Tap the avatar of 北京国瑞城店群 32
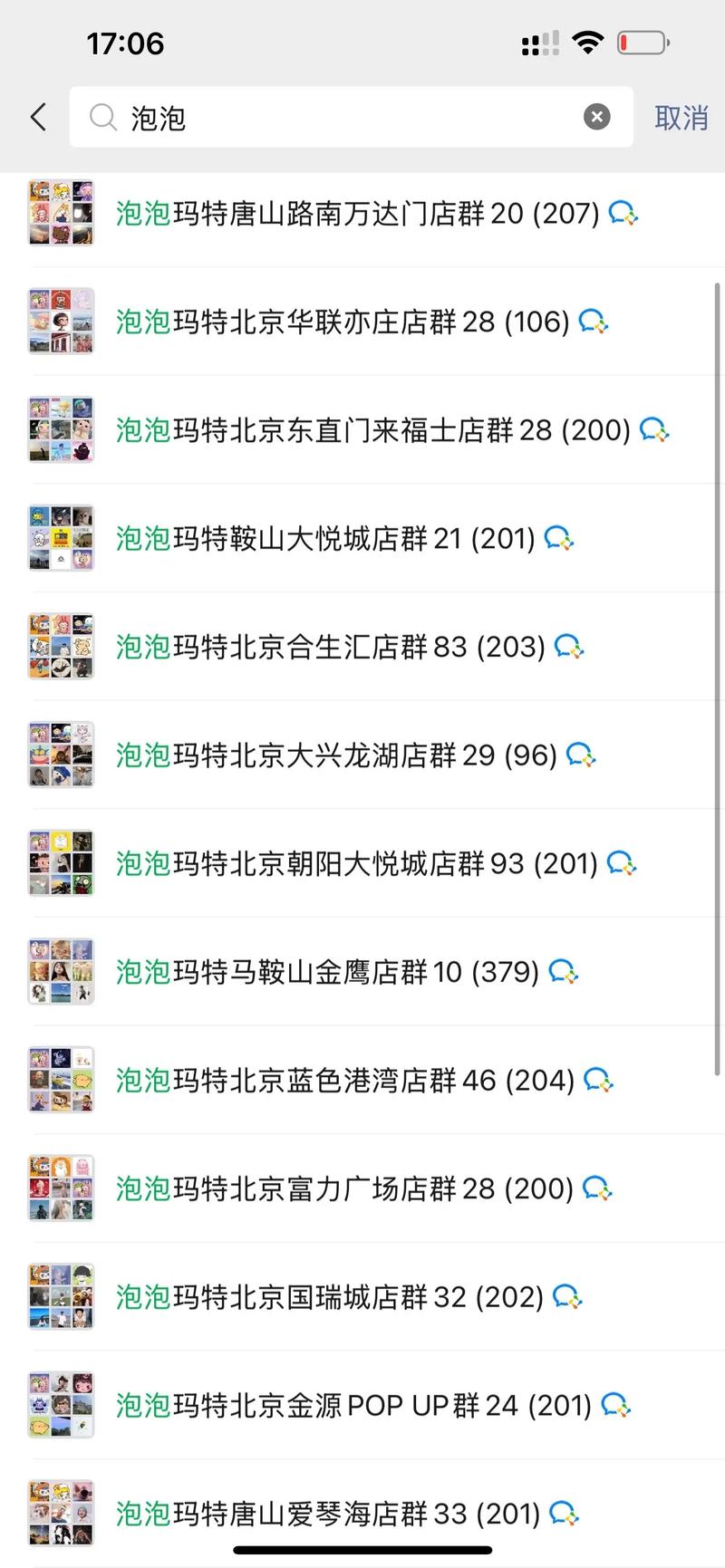 61,1296
